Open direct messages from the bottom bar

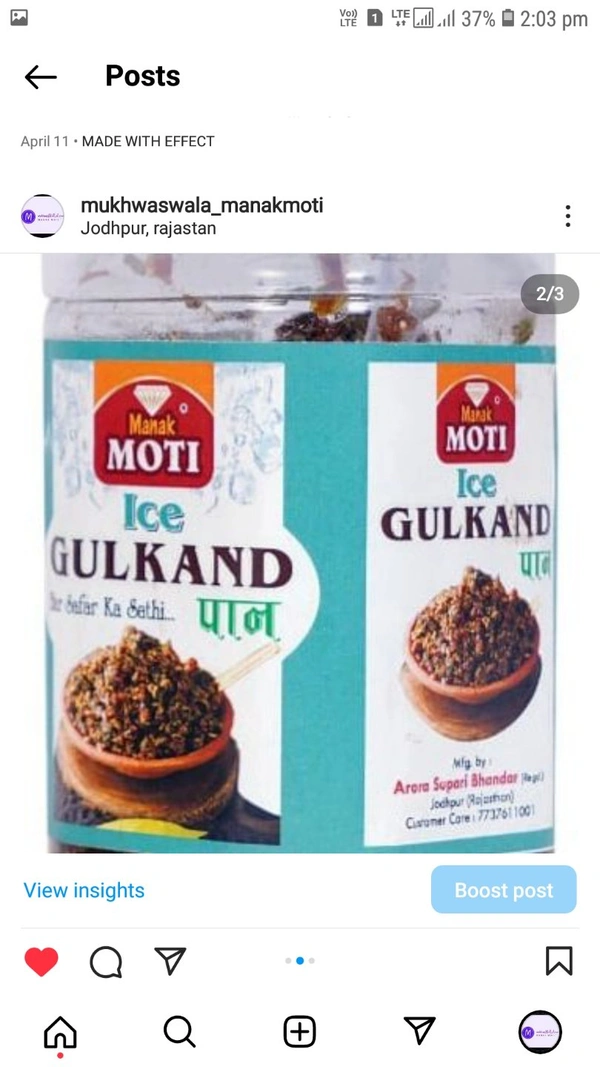point(419,1031)
